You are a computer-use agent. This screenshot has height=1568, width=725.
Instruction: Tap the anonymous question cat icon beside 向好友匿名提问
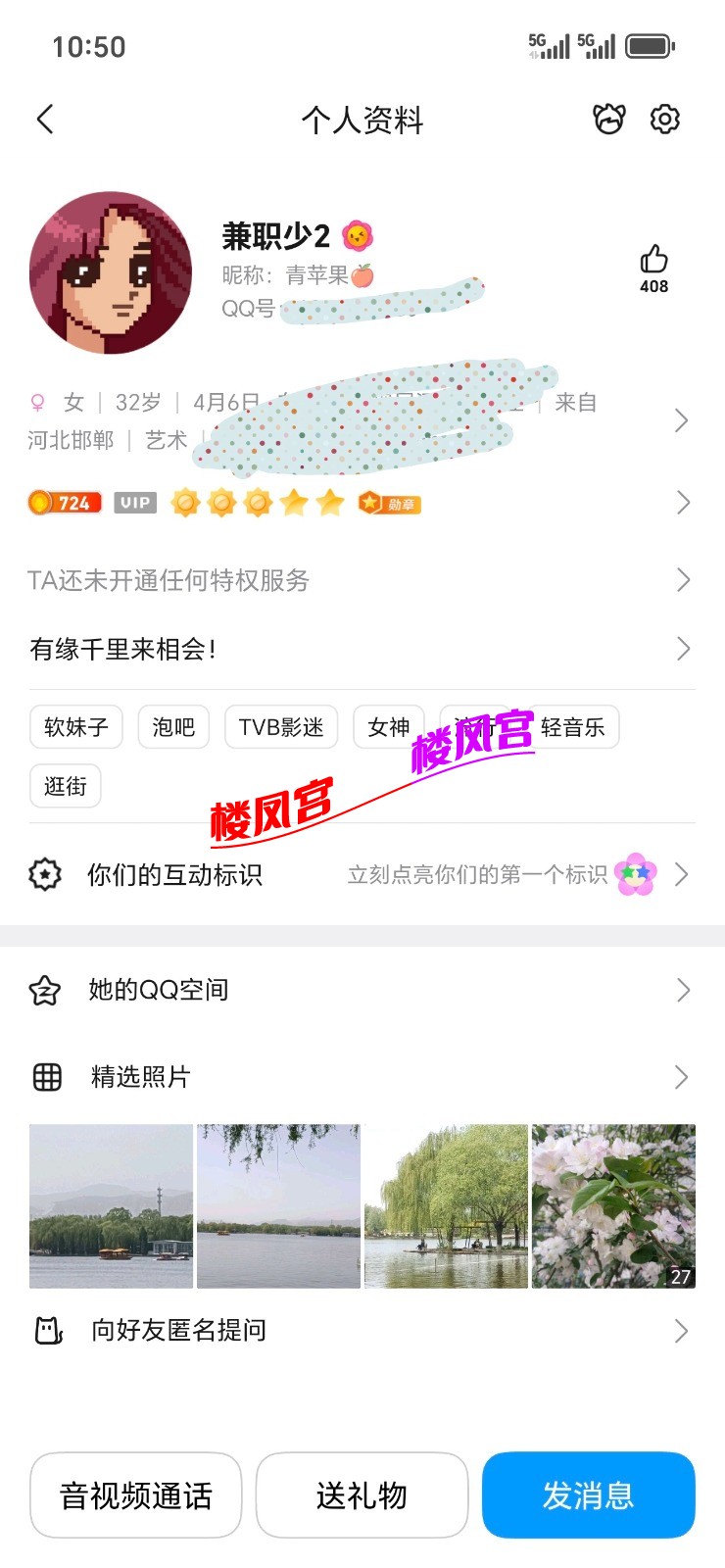tap(45, 1330)
